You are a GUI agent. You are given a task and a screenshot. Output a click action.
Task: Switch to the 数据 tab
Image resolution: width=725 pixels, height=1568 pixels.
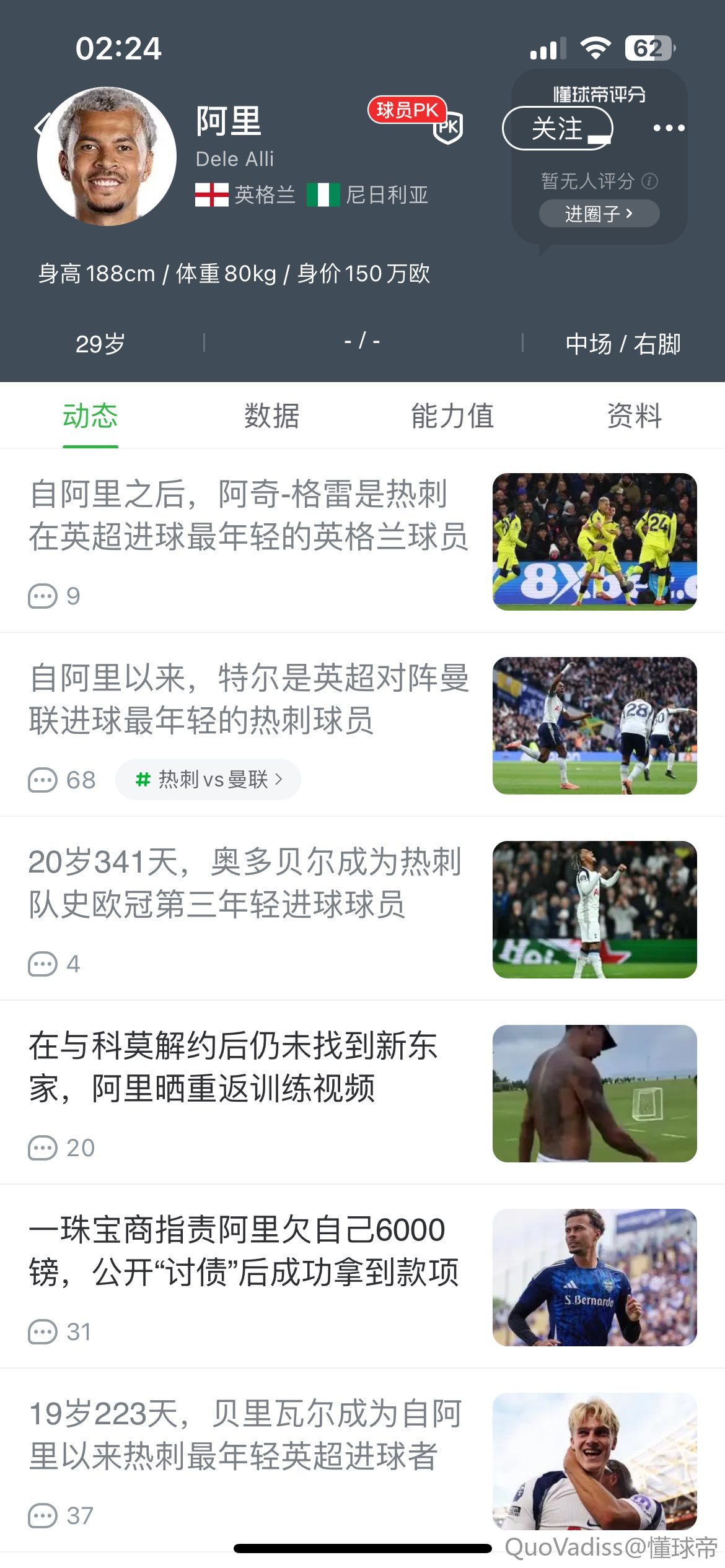[271, 416]
